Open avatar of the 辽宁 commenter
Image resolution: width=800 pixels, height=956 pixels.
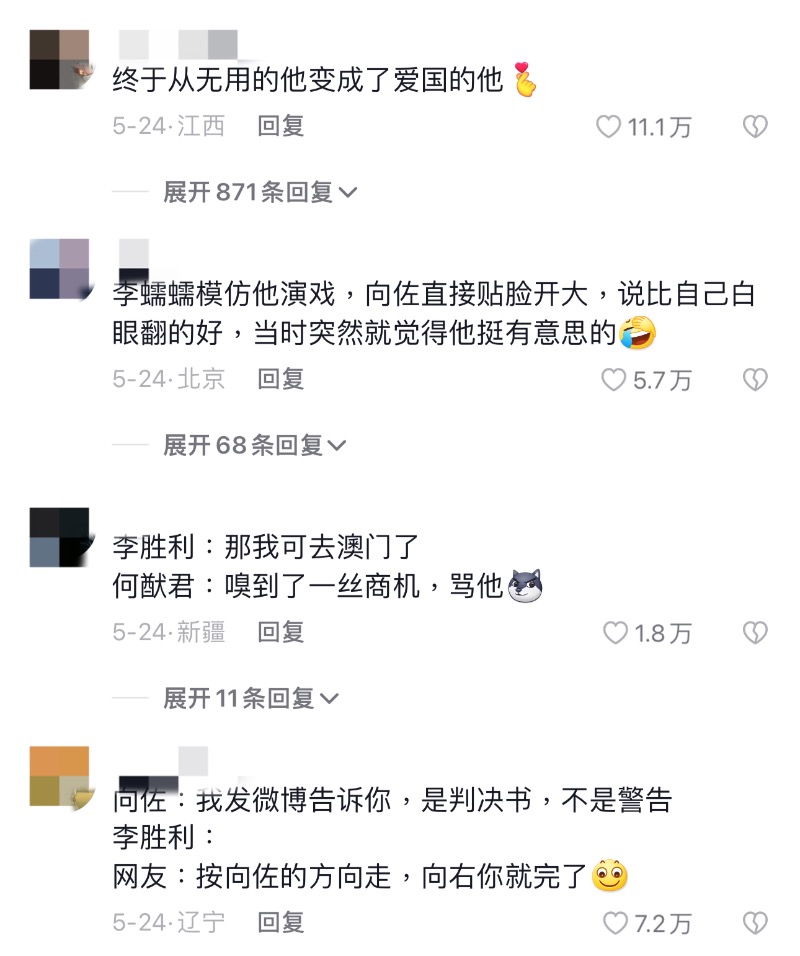(x=60, y=776)
